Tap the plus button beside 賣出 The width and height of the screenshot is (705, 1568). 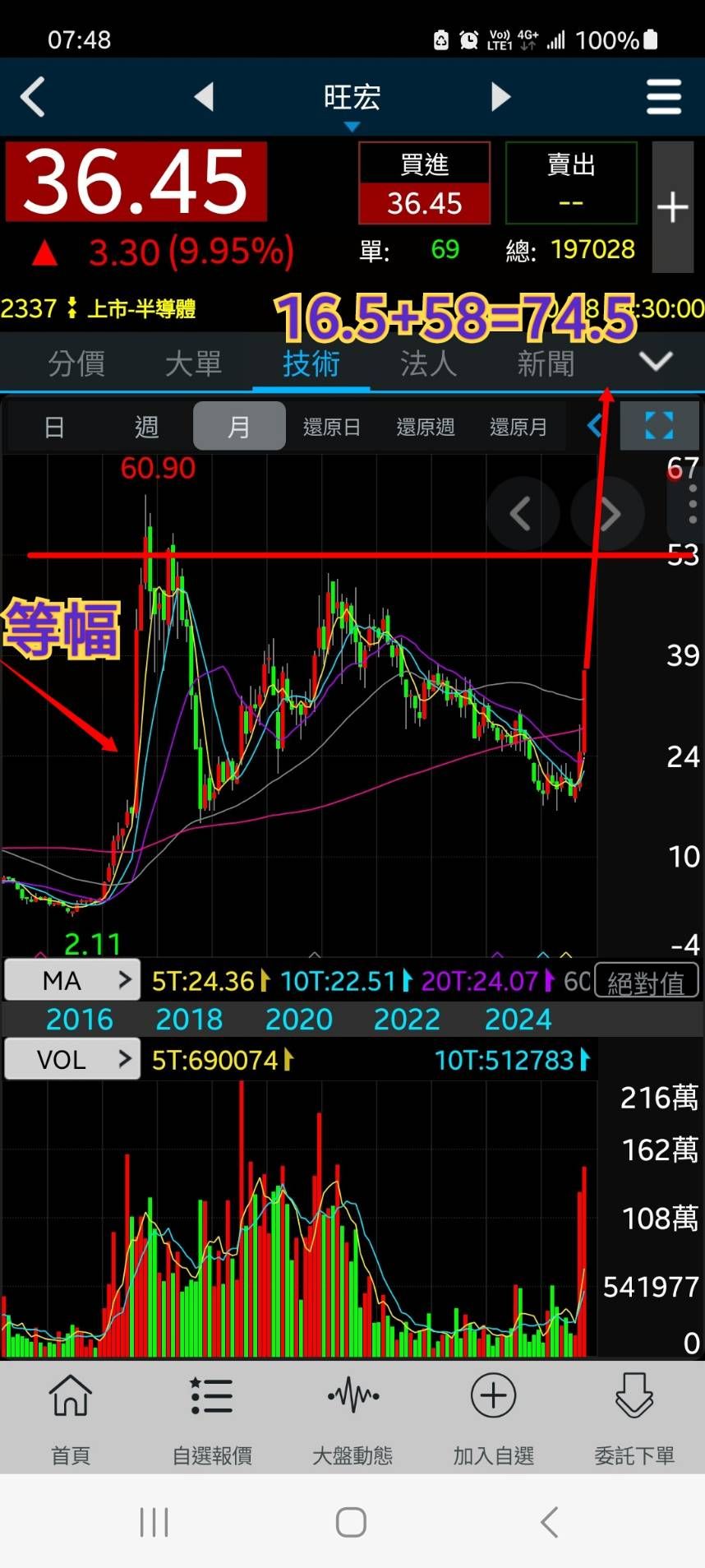[x=672, y=207]
